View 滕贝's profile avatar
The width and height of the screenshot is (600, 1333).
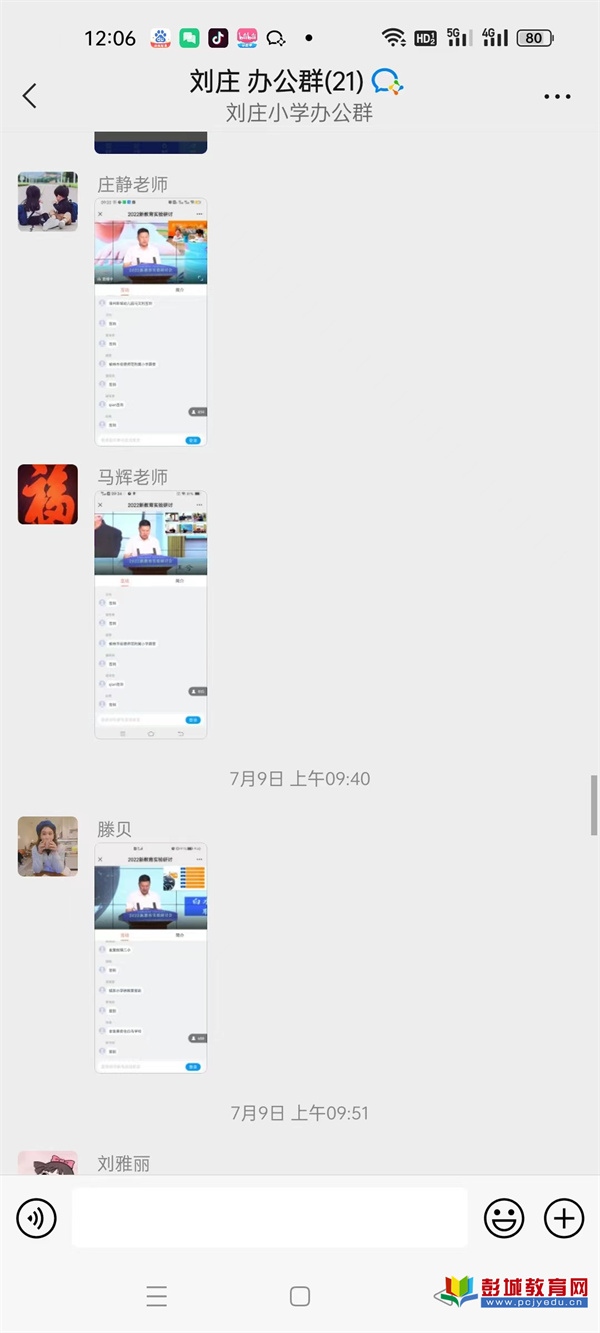pyautogui.click(x=48, y=846)
